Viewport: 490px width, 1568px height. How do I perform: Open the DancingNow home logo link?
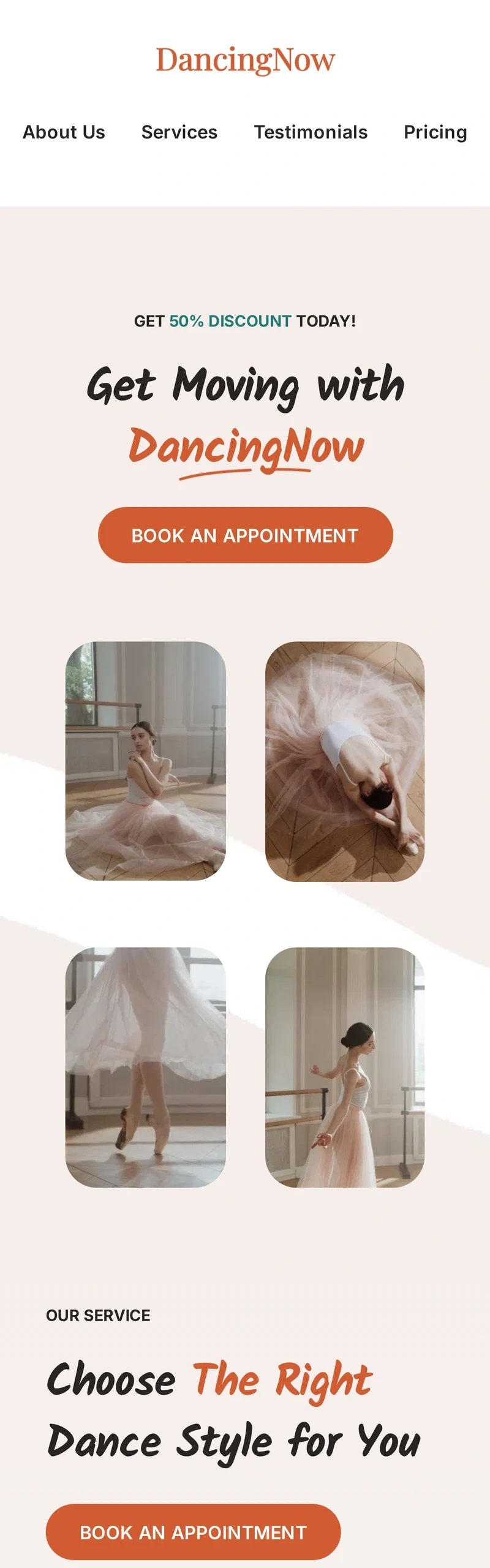[x=245, y=60]
